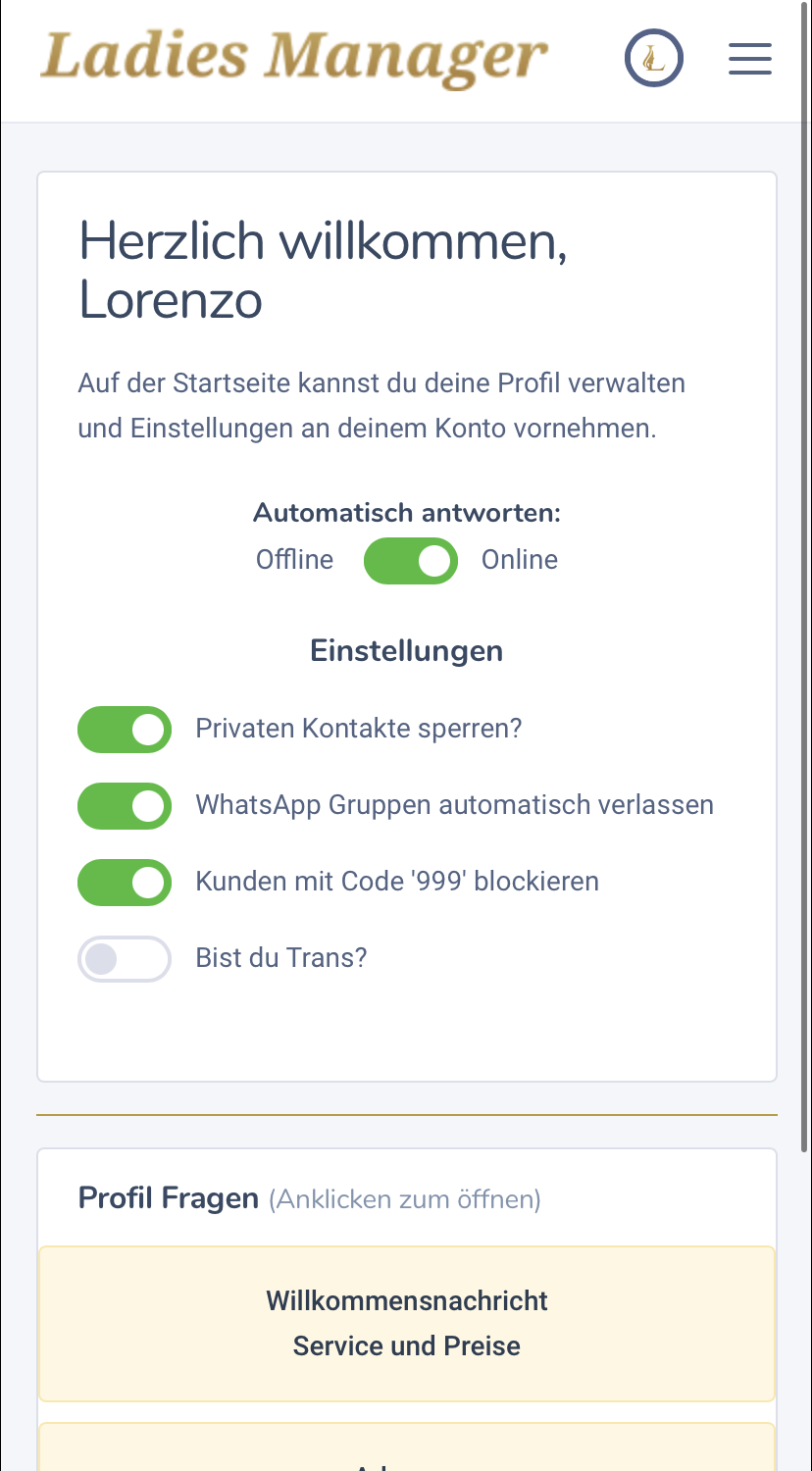This screenshot has width=812, height=1471.
Task: Switch automatic reply to Offline
Action: tap(410, 561)
